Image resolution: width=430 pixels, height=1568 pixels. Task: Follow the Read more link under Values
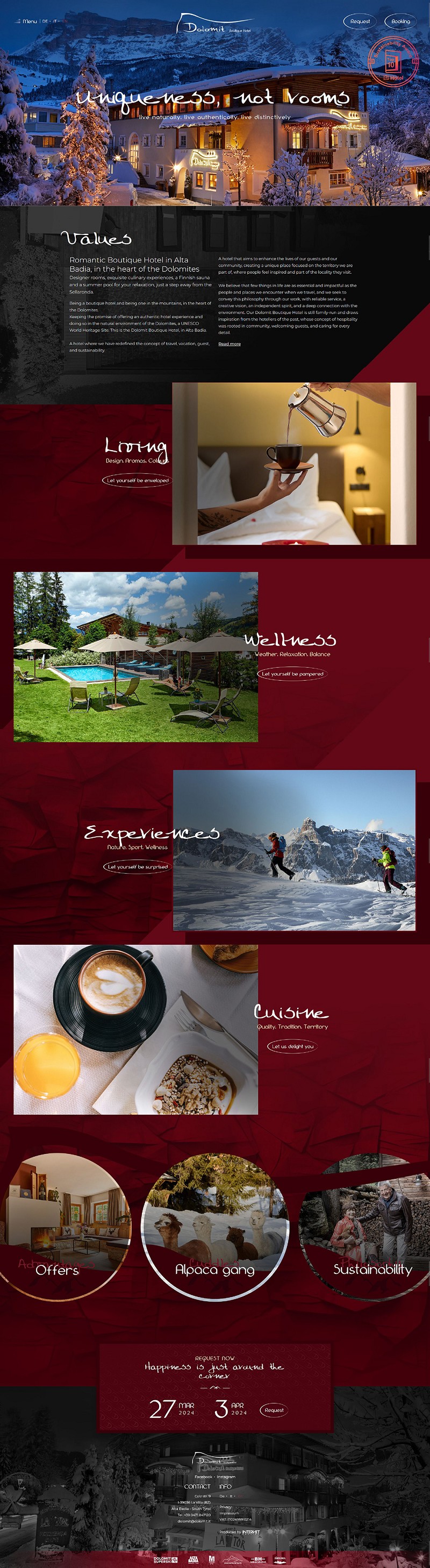(x=230, y=344)
